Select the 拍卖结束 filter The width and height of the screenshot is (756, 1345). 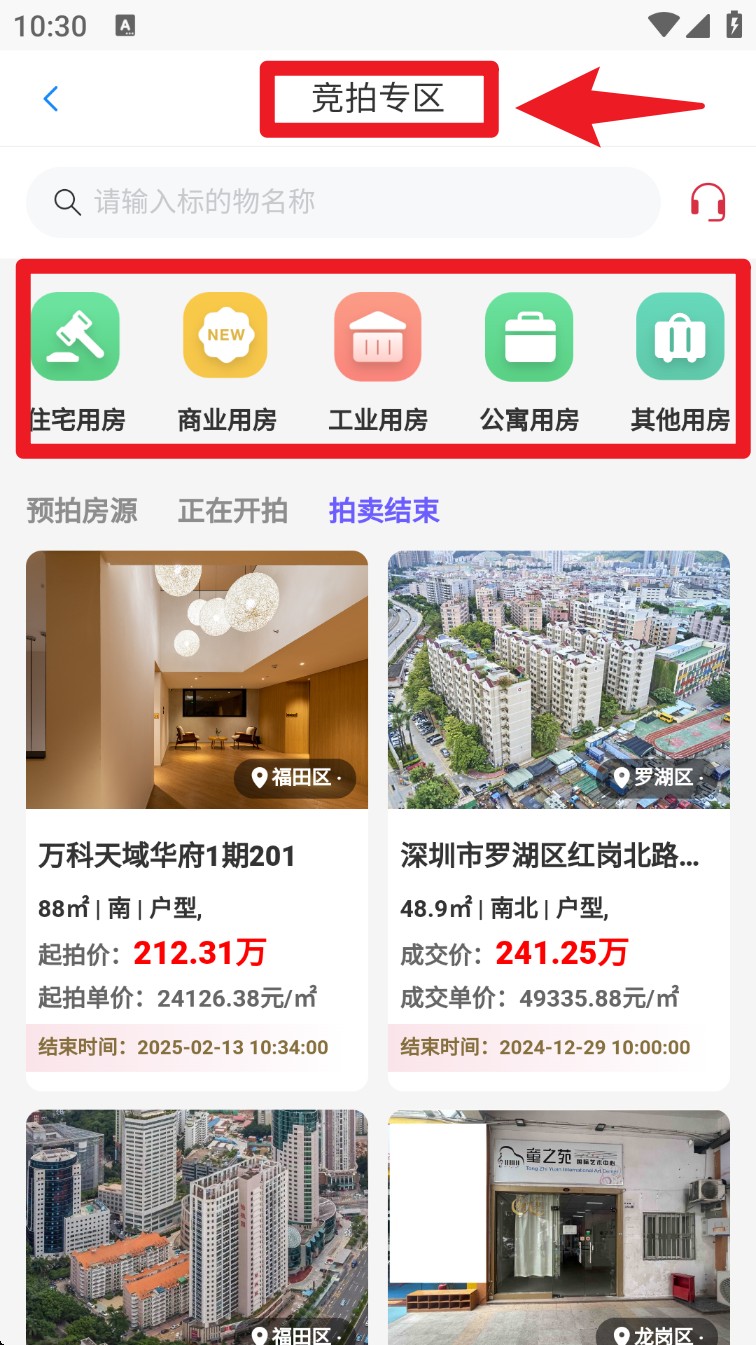pos(385,511)
